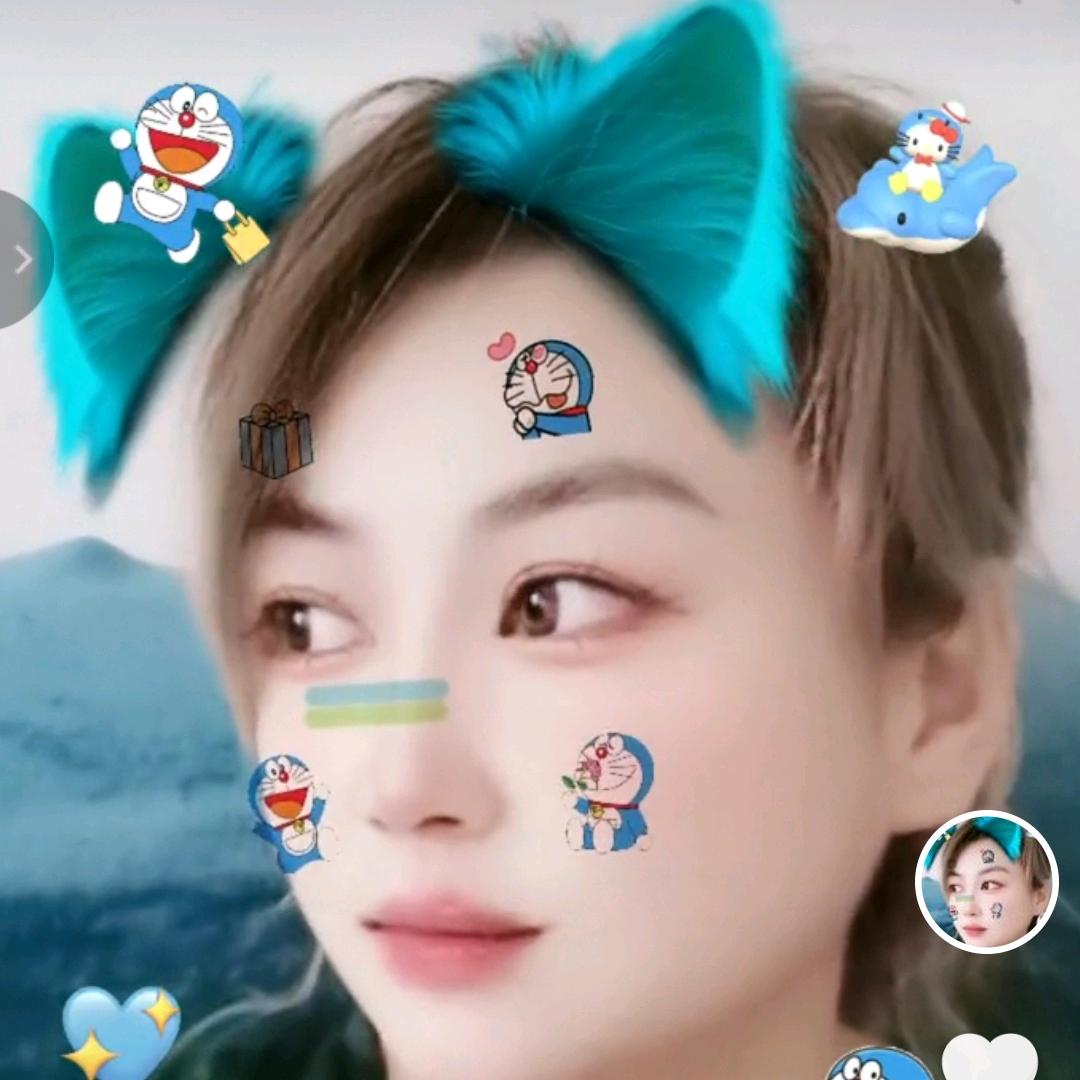Expand the gray side panel arrow
Viewport: 1080px width, 1080px height.
[x=22, y=260]
